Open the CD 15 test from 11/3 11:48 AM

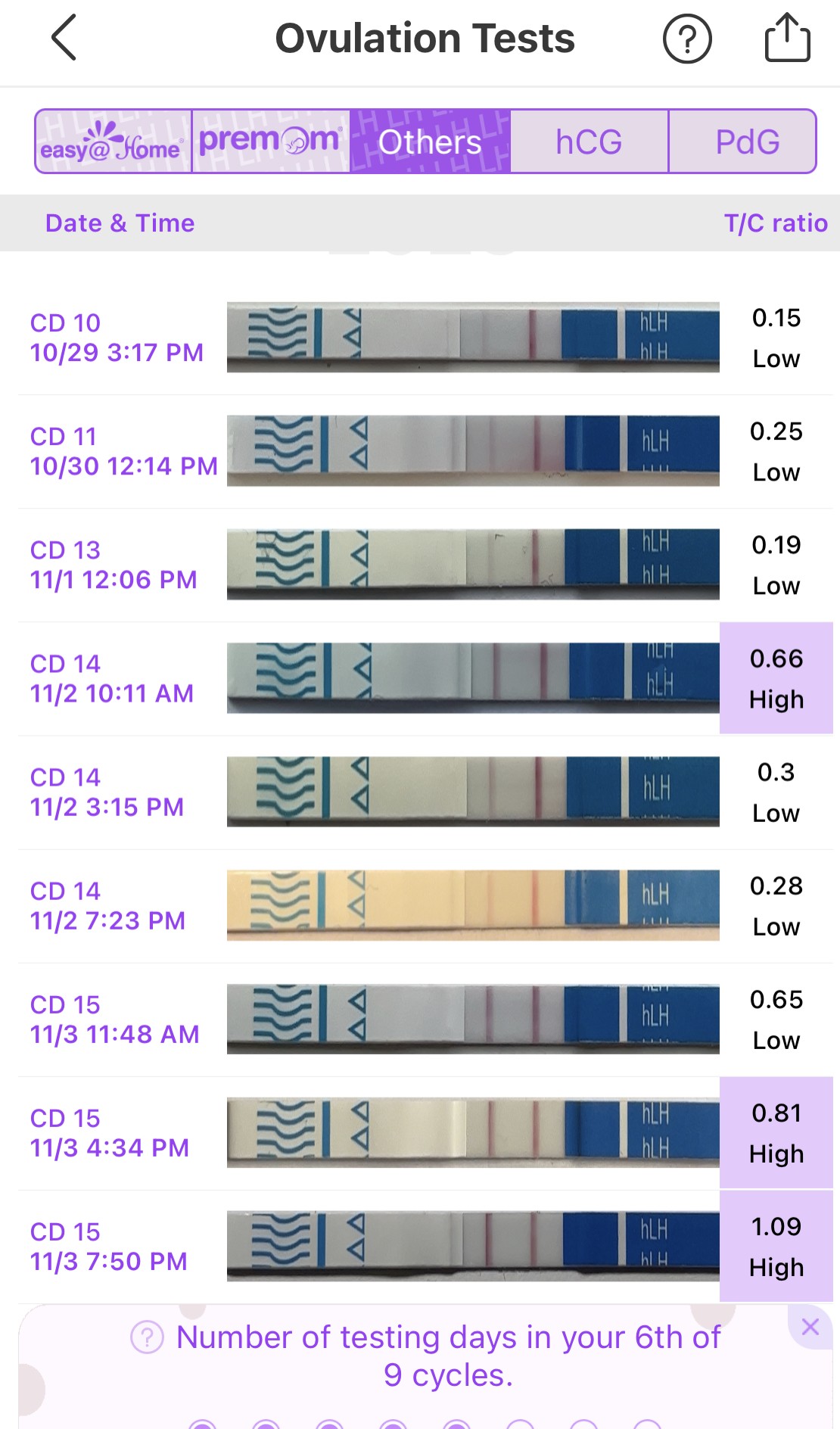coord(473,1019)
